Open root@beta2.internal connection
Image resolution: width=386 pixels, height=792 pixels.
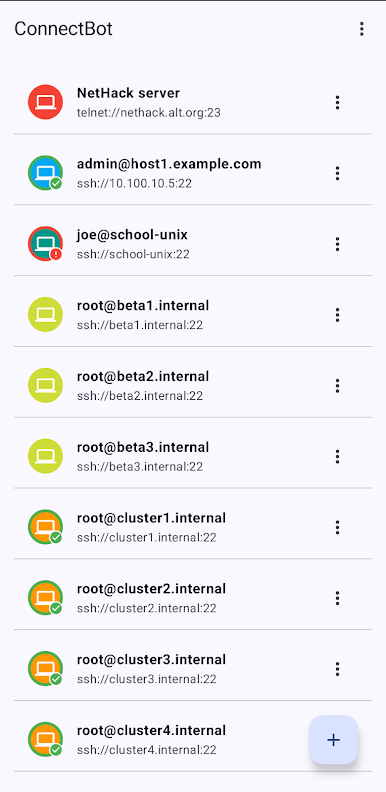192,385
